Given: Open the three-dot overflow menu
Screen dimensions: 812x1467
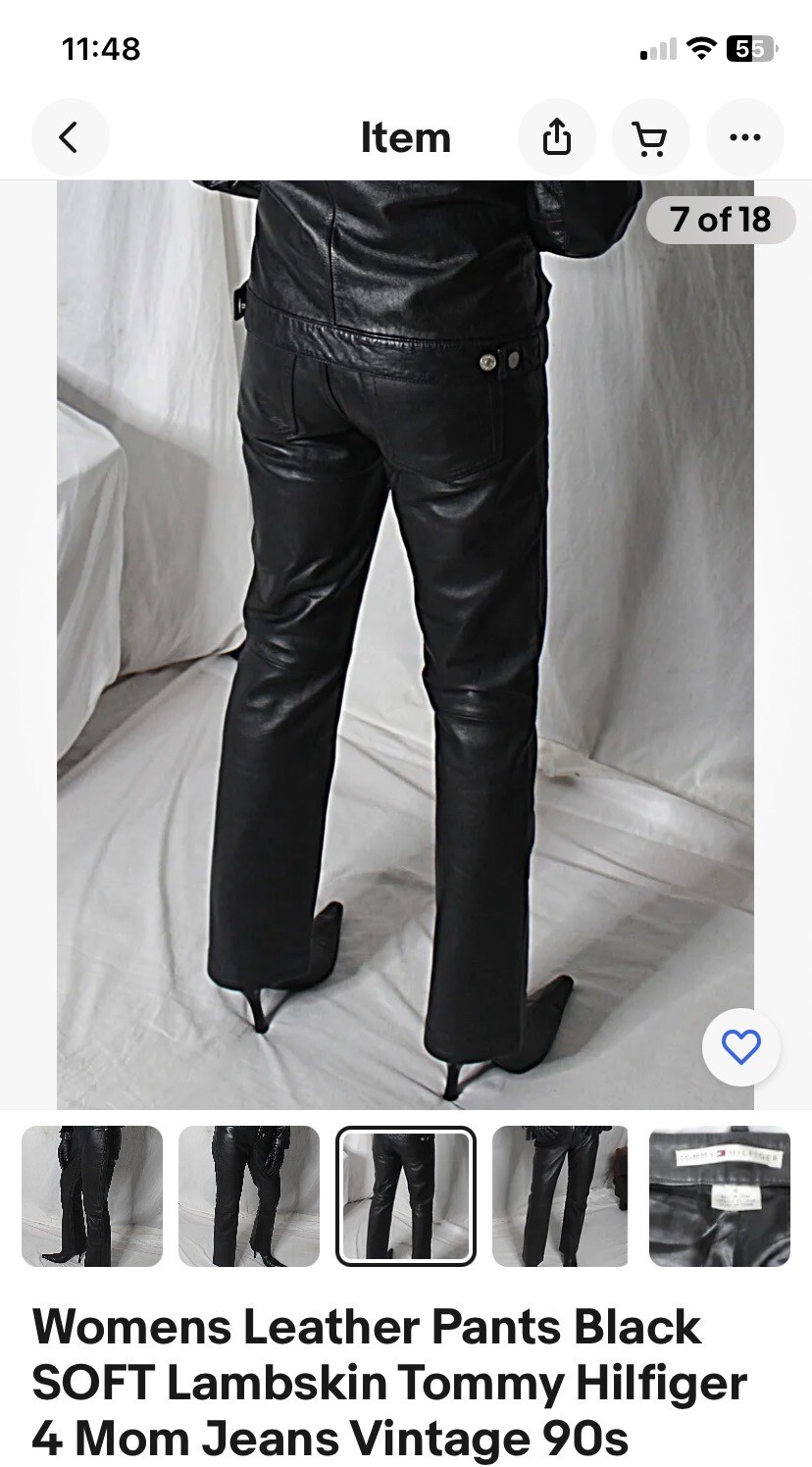Looking at the screenshot, I should (744, 137).
